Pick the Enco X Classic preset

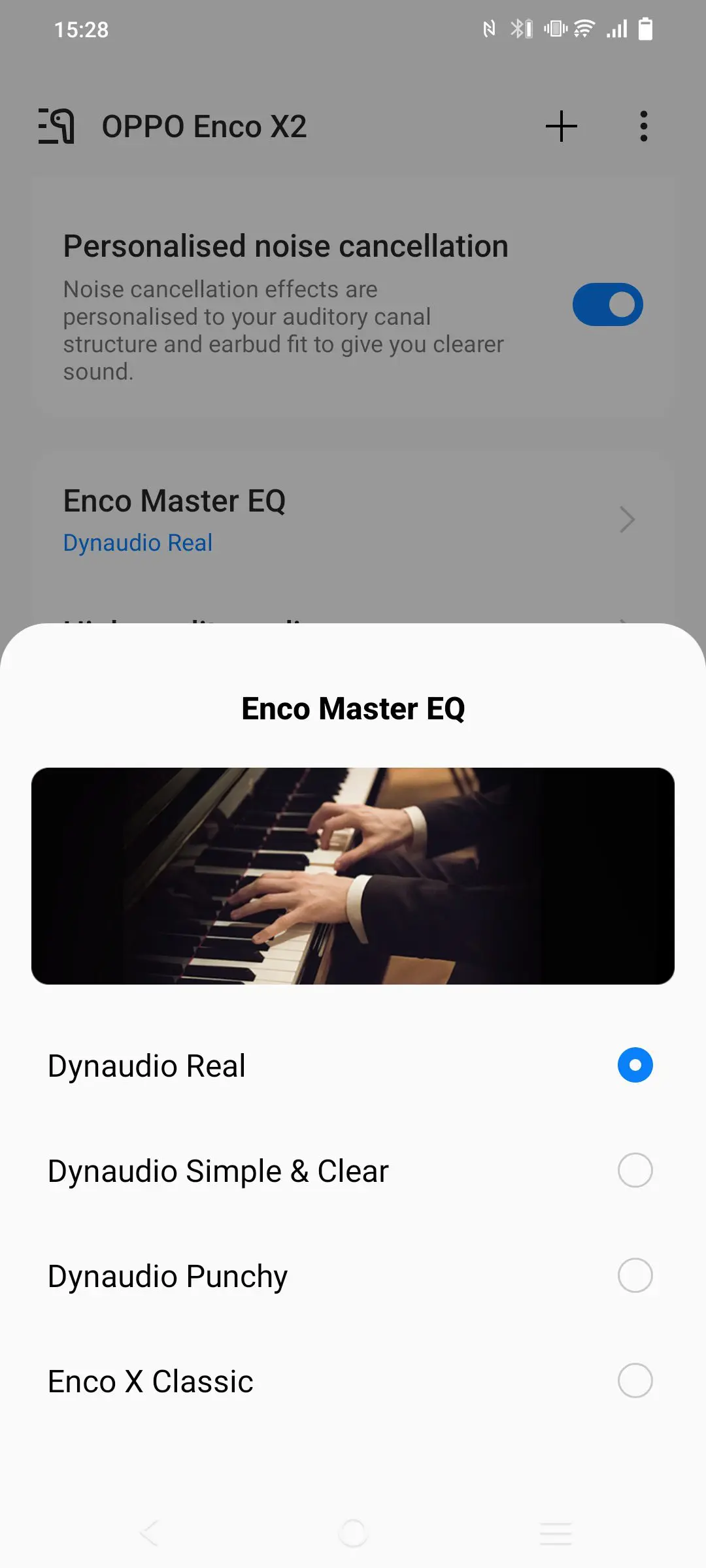353,1381
